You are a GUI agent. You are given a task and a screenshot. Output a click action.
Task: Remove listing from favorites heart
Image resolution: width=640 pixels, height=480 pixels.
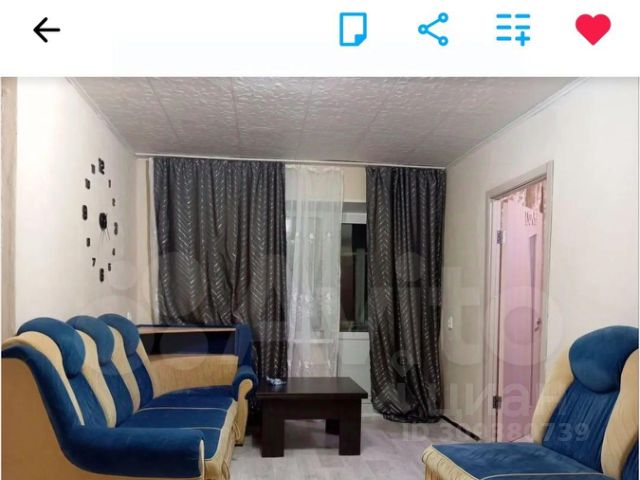click(x=592, y=30)
